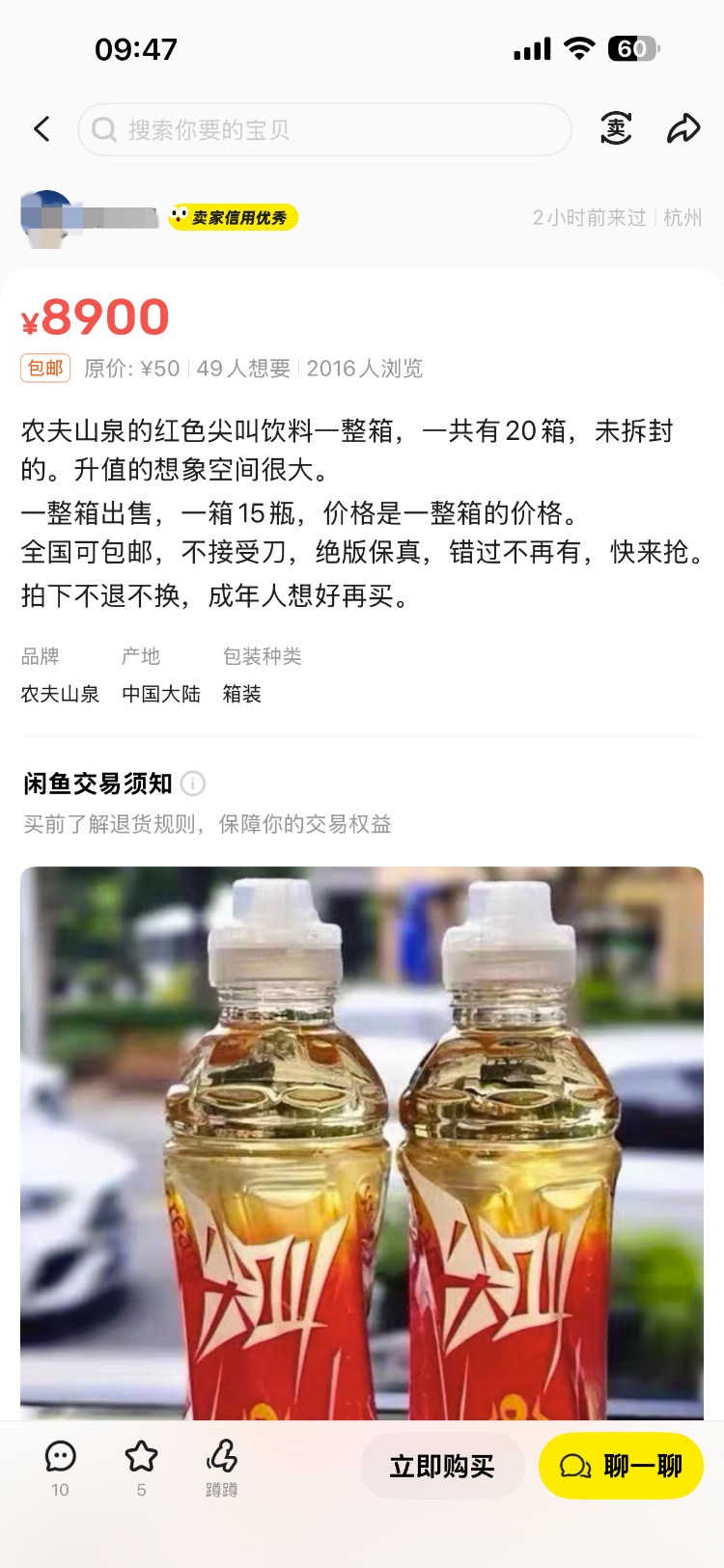
Task: Open the comments icon showing 10
Action: 60,1457
